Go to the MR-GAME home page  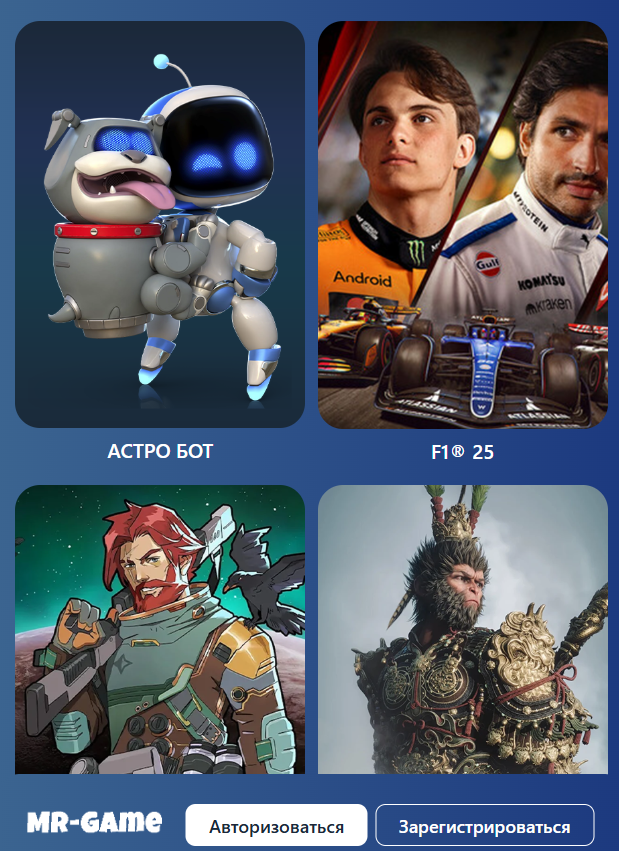[94, 824]
